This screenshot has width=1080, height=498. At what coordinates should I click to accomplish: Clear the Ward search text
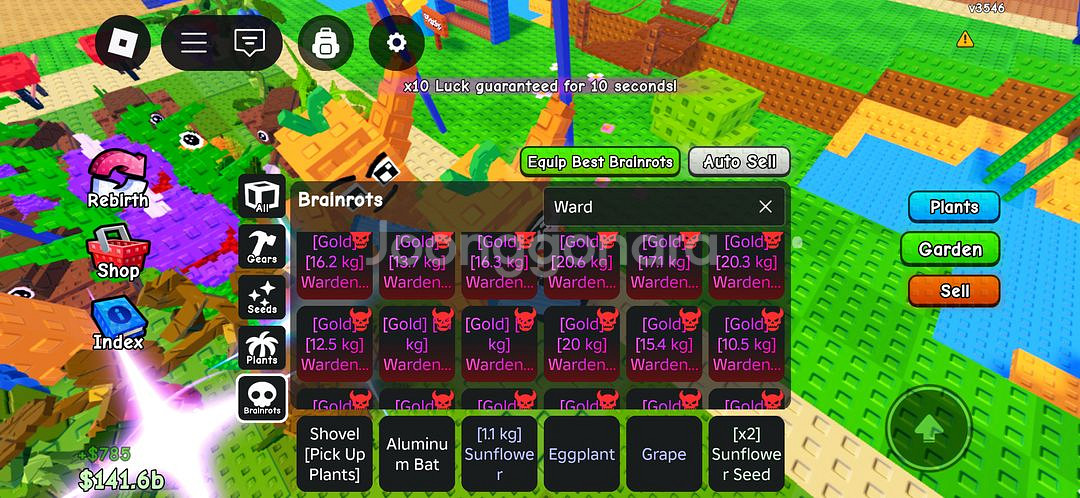765,207
